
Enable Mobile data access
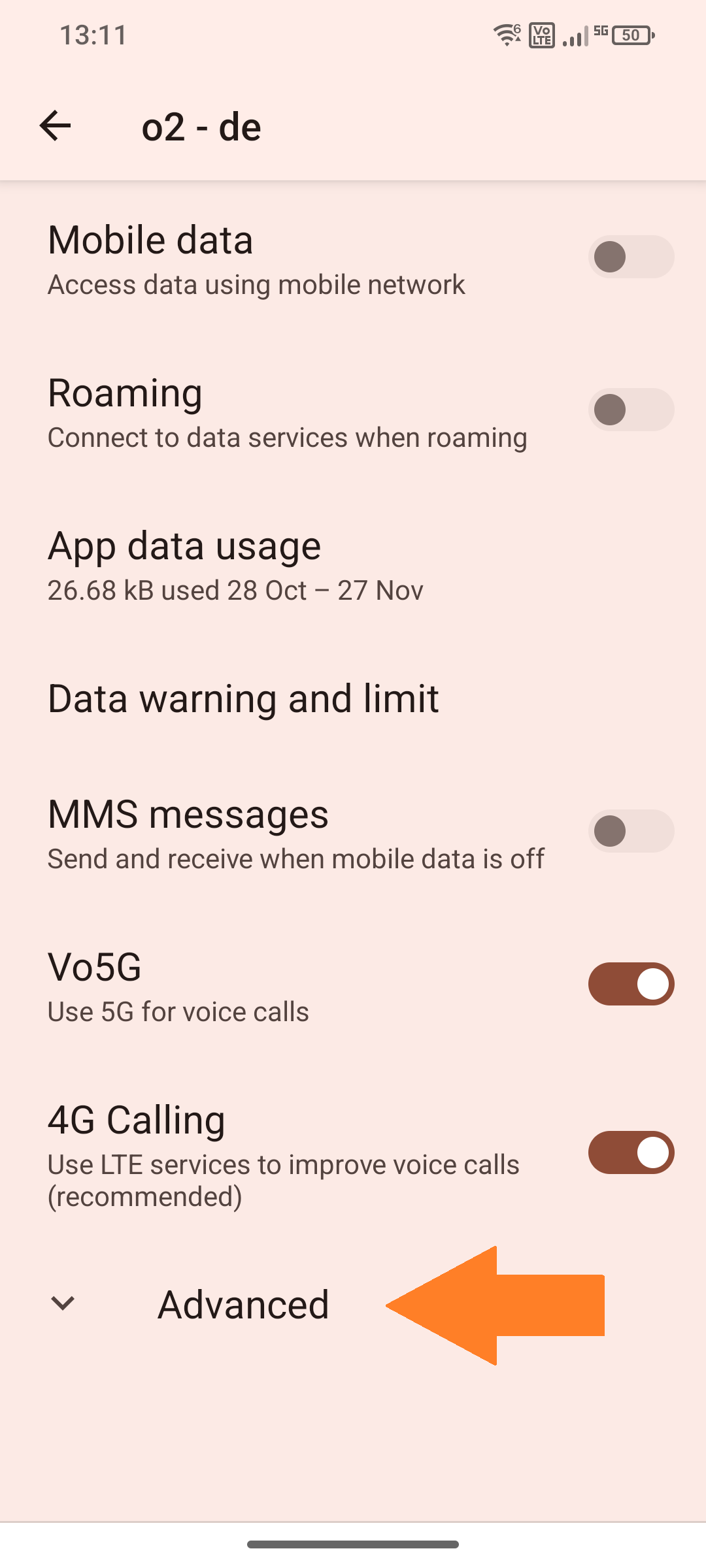(x=631, y=257)
